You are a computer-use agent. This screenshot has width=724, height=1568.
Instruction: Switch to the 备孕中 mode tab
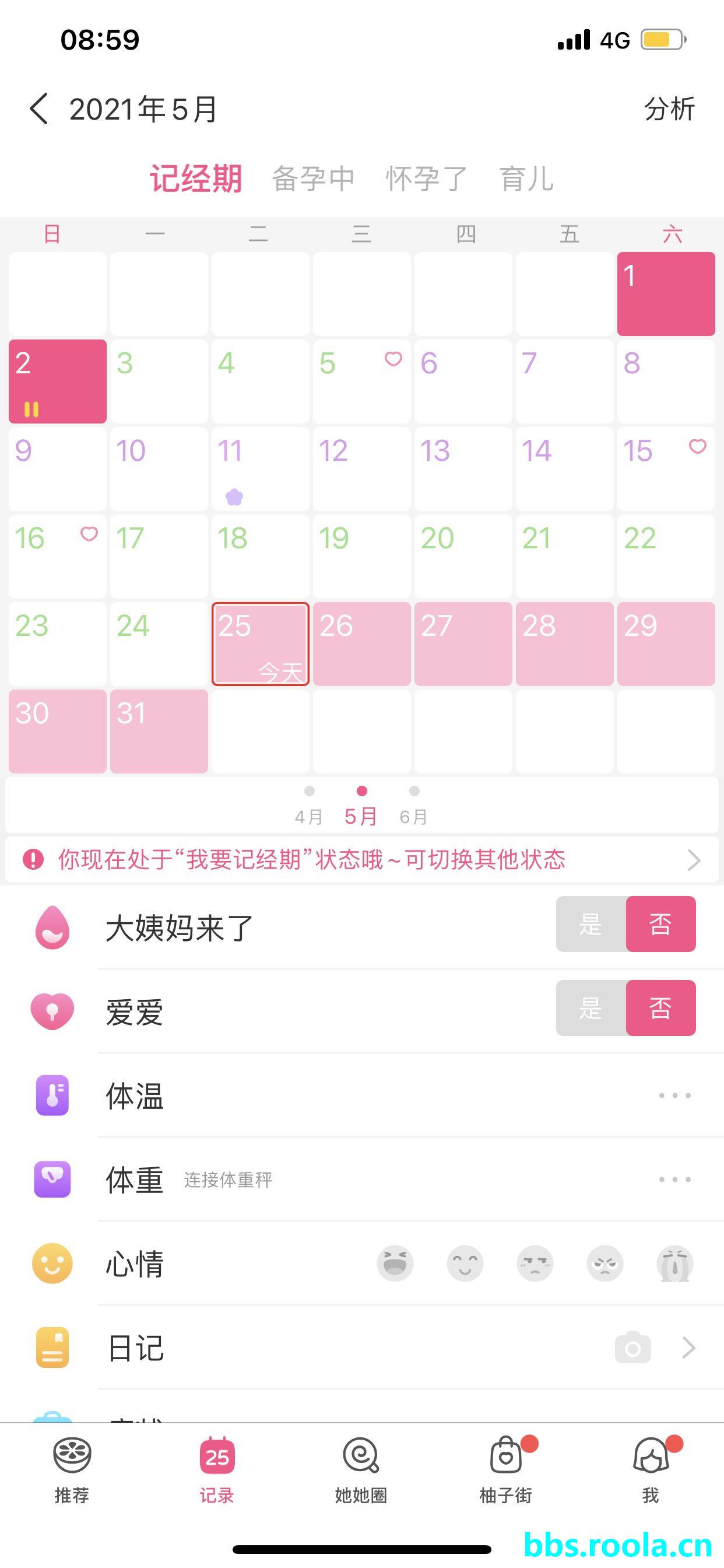[x=312, y=179]
